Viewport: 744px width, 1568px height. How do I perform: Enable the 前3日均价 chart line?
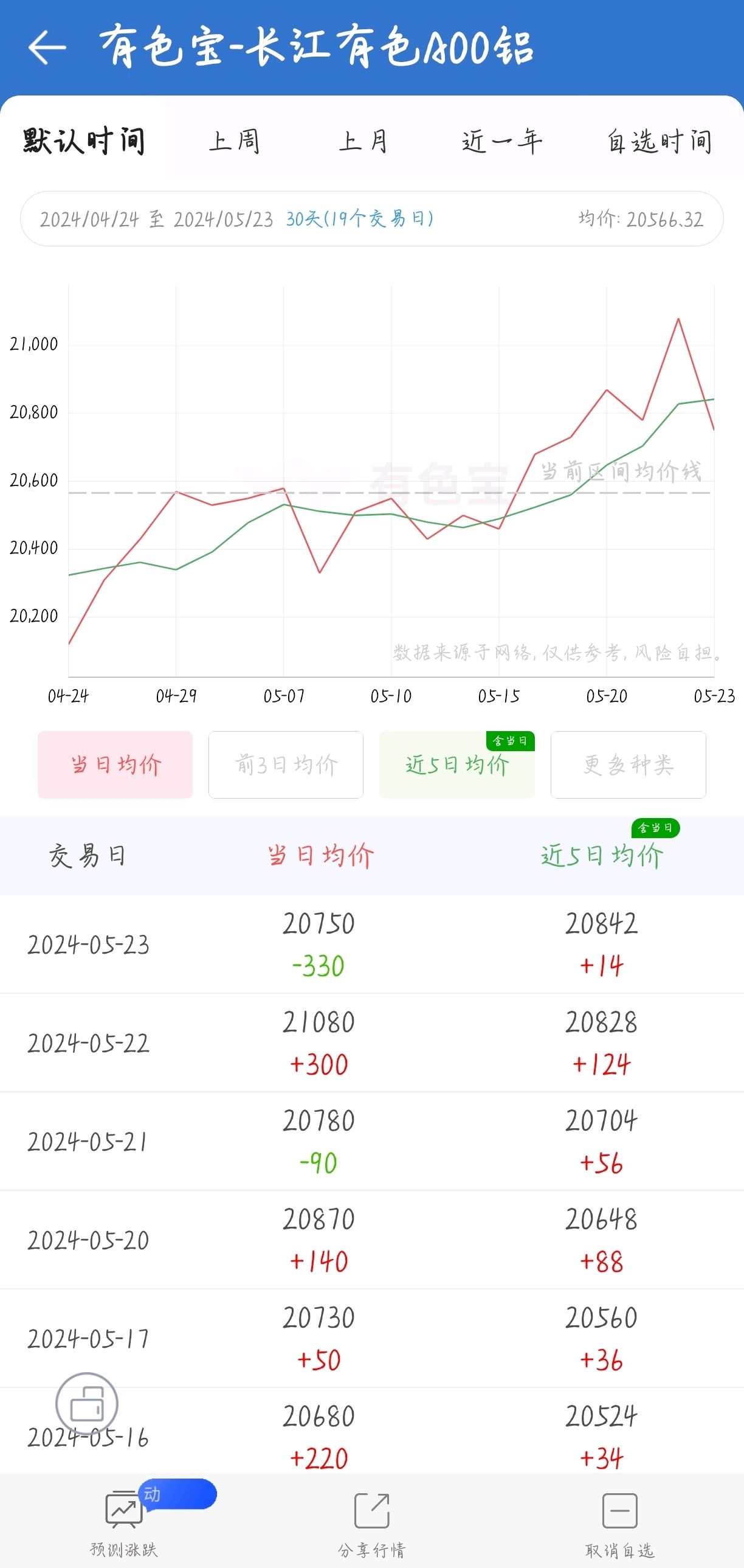[286, 765]
